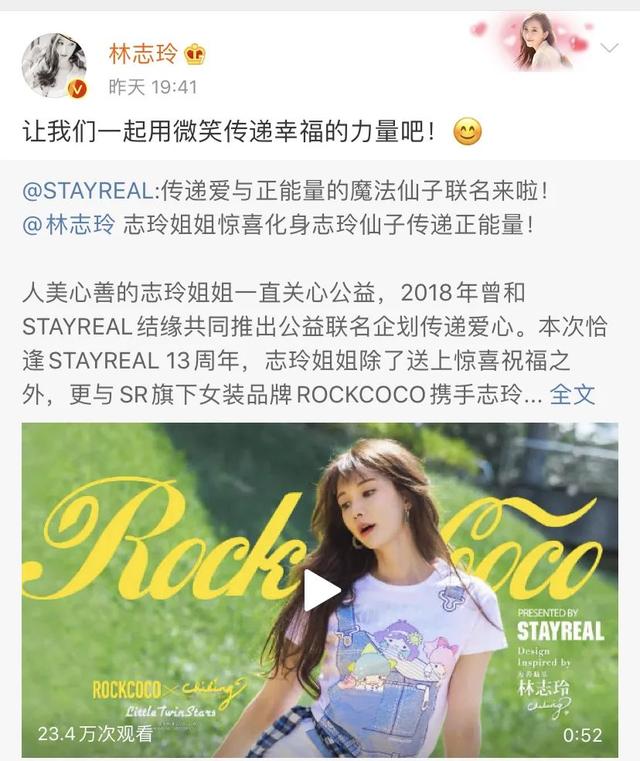Open the post options dropdown arrow
The image size is (640, 761).
(609, 48)
